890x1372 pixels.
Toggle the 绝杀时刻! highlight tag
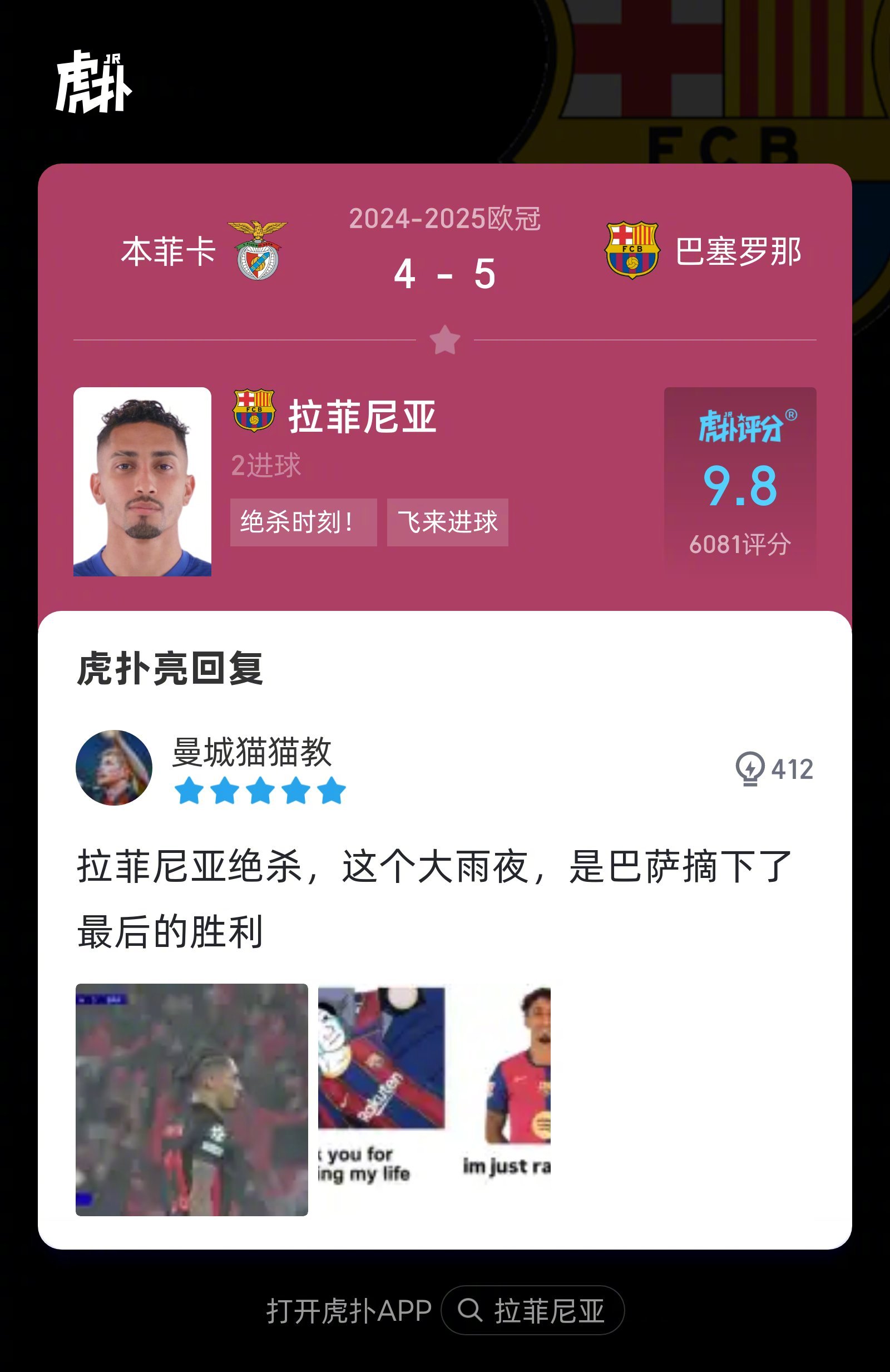(x=303, y=524)
